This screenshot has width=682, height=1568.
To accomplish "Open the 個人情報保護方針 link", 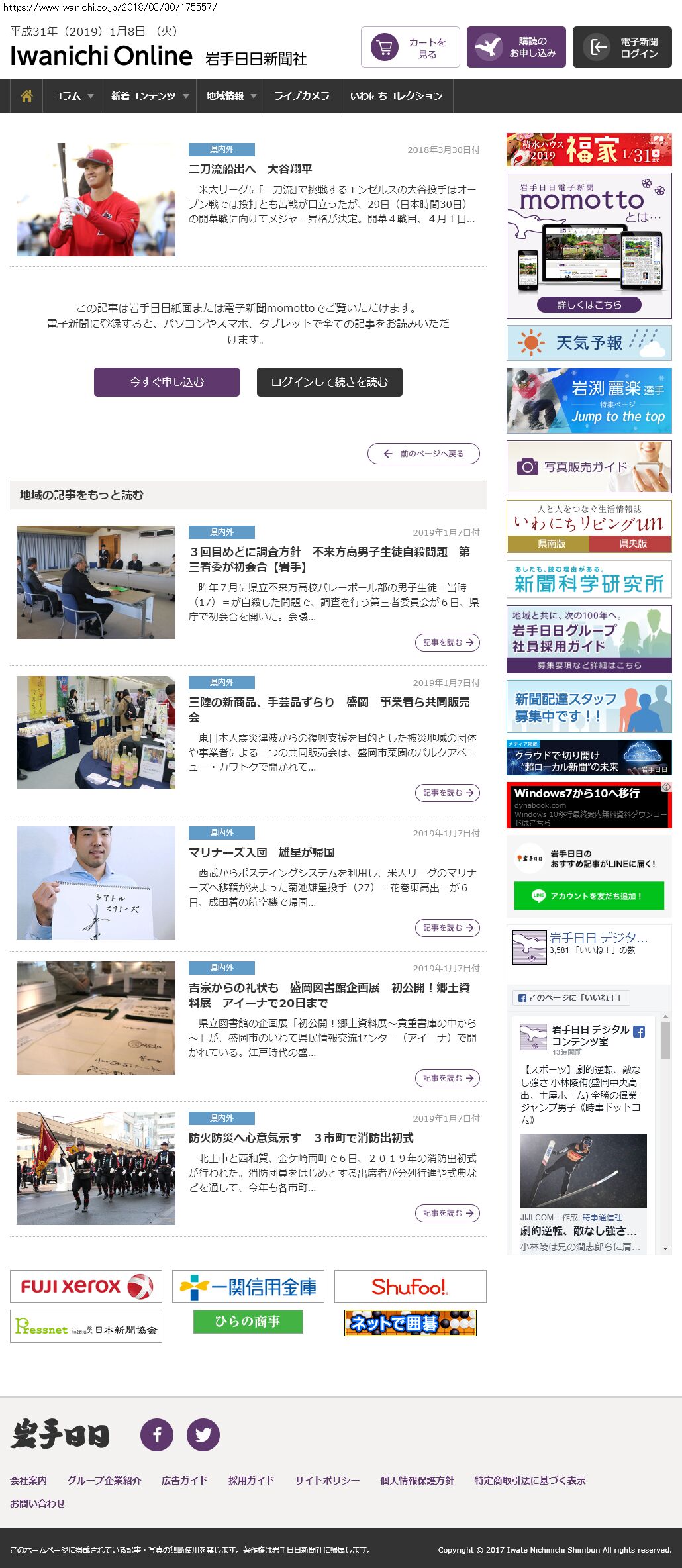I will 417,1480.
